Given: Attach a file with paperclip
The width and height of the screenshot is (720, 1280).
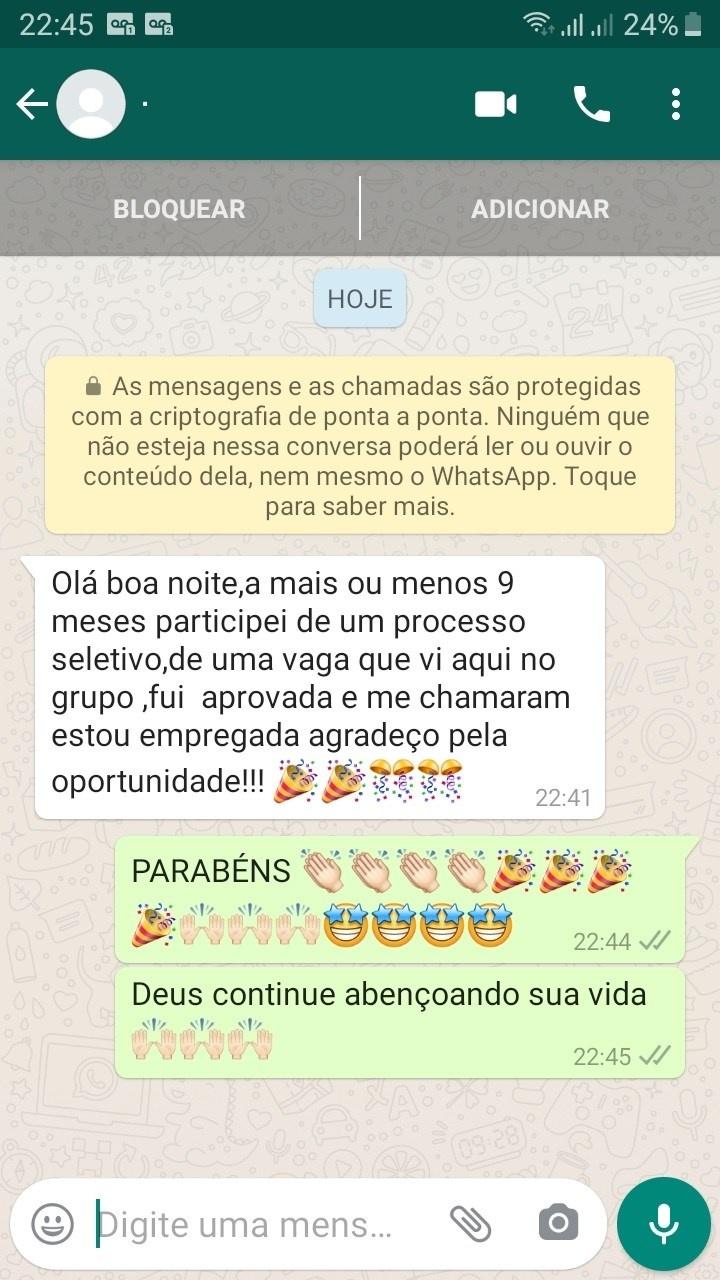Looking at the screenshot, I should pos(470,1222).
